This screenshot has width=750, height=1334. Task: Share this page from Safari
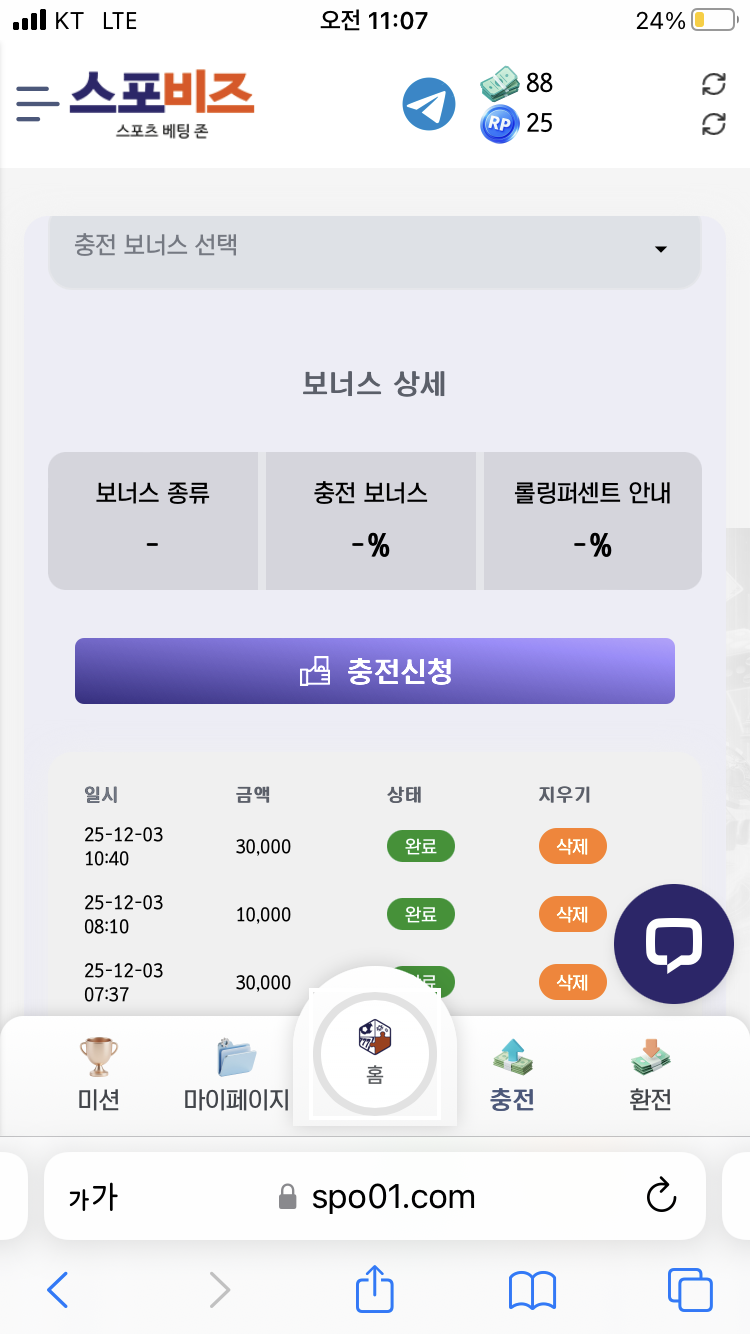(375, 1290)
